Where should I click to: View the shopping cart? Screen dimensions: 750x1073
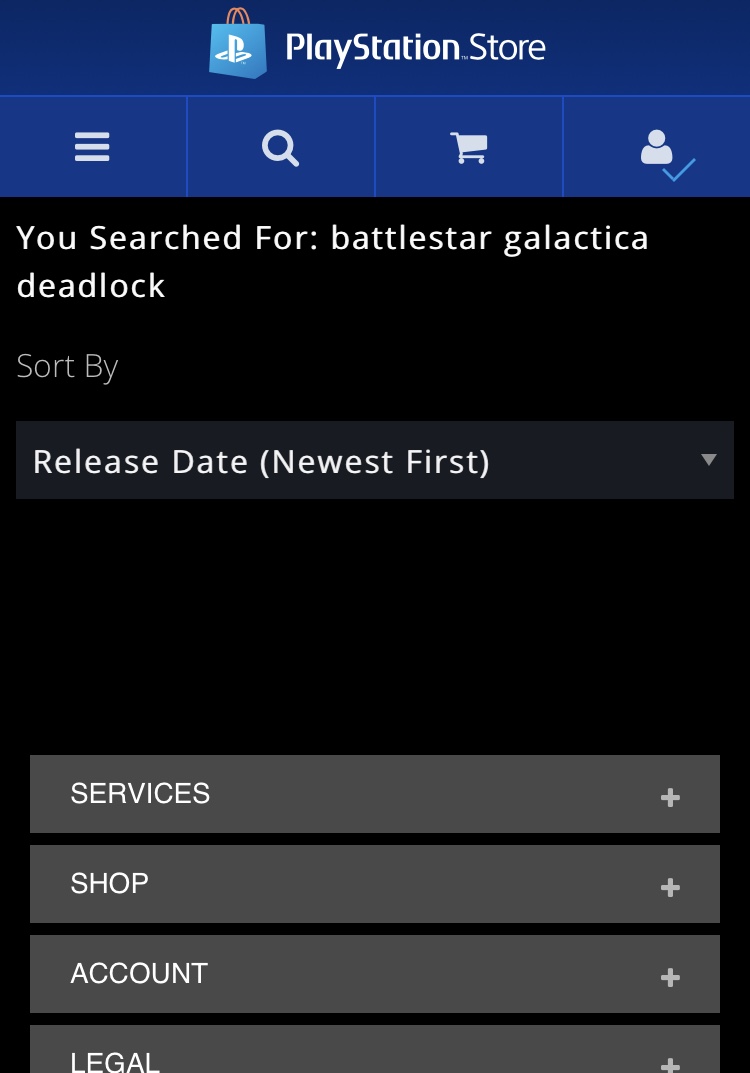click(468, 148)
